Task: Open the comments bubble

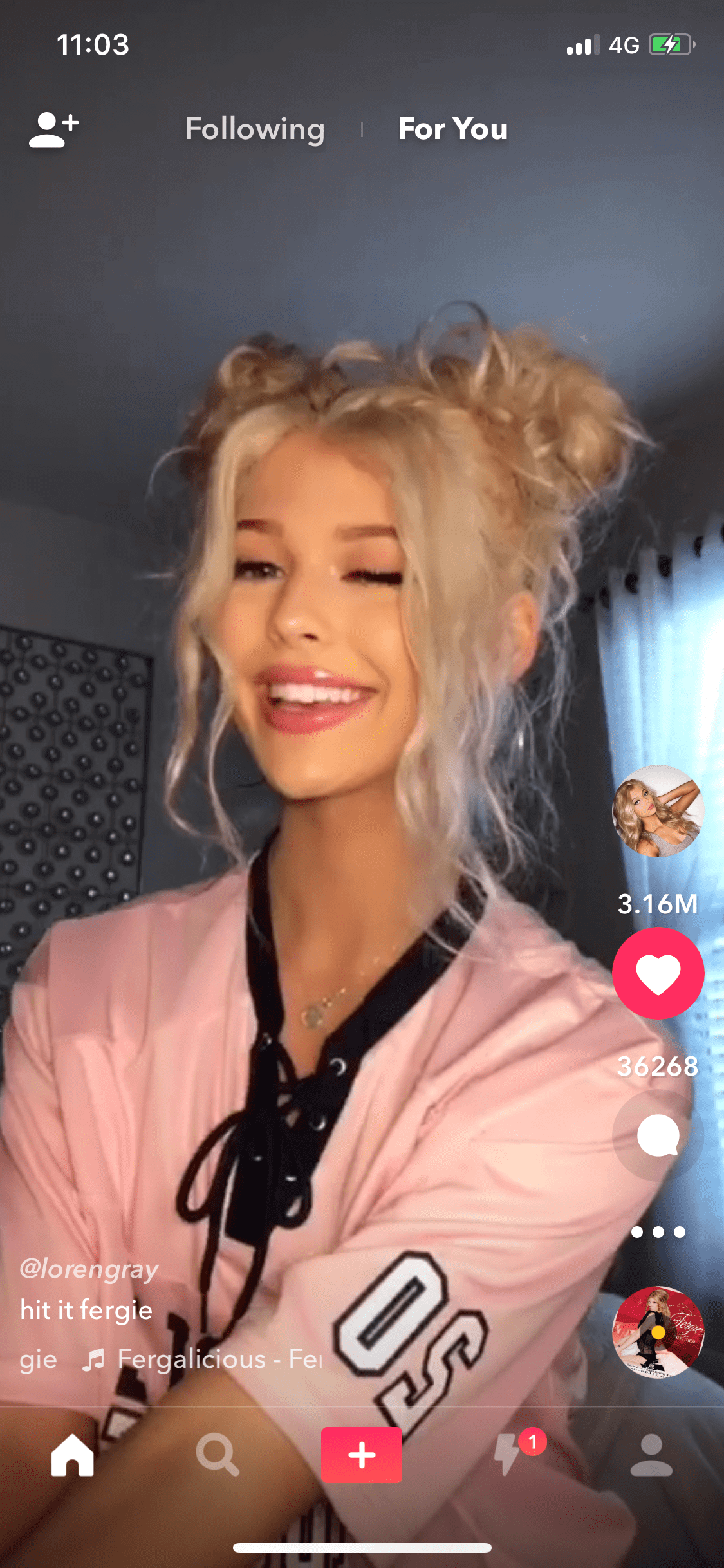Action: click(x=658, y=1135)
